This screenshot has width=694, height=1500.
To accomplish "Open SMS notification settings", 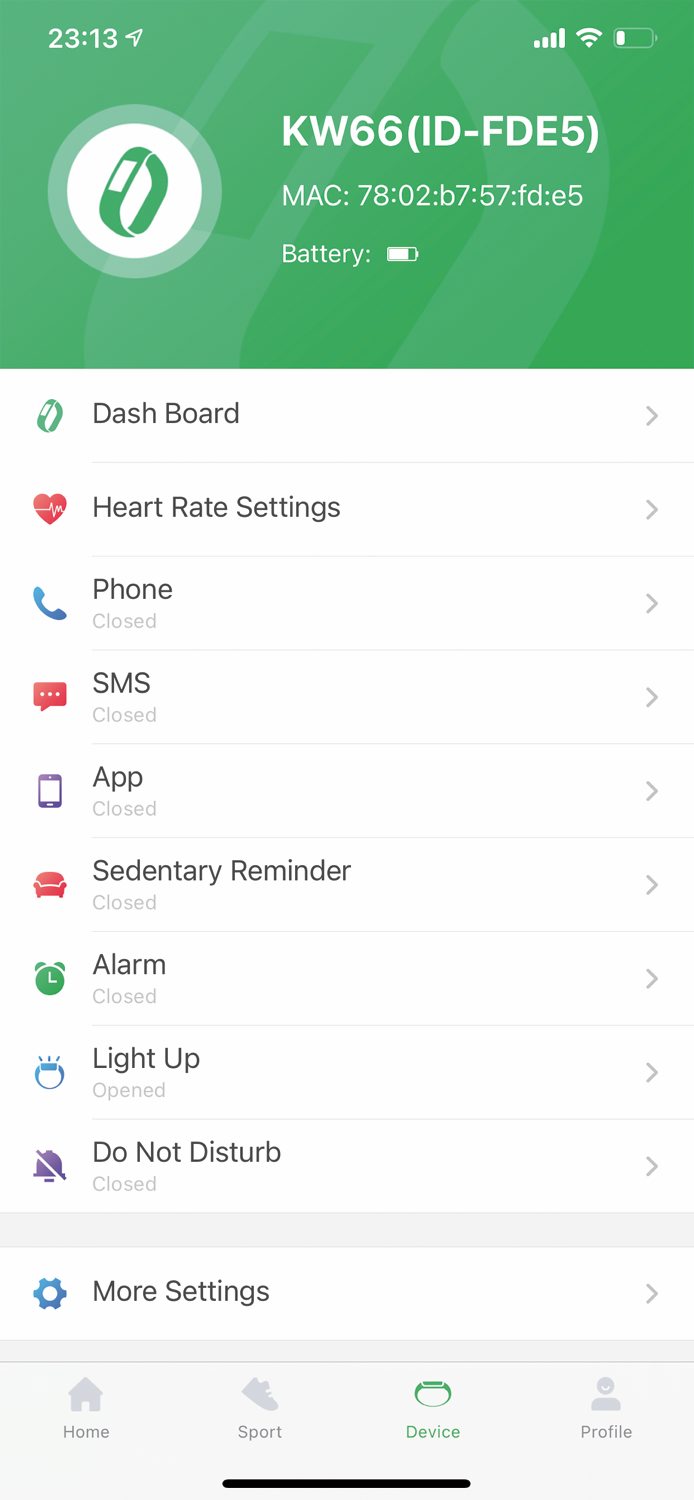I will pyautogui.click(x=347, y=697).
